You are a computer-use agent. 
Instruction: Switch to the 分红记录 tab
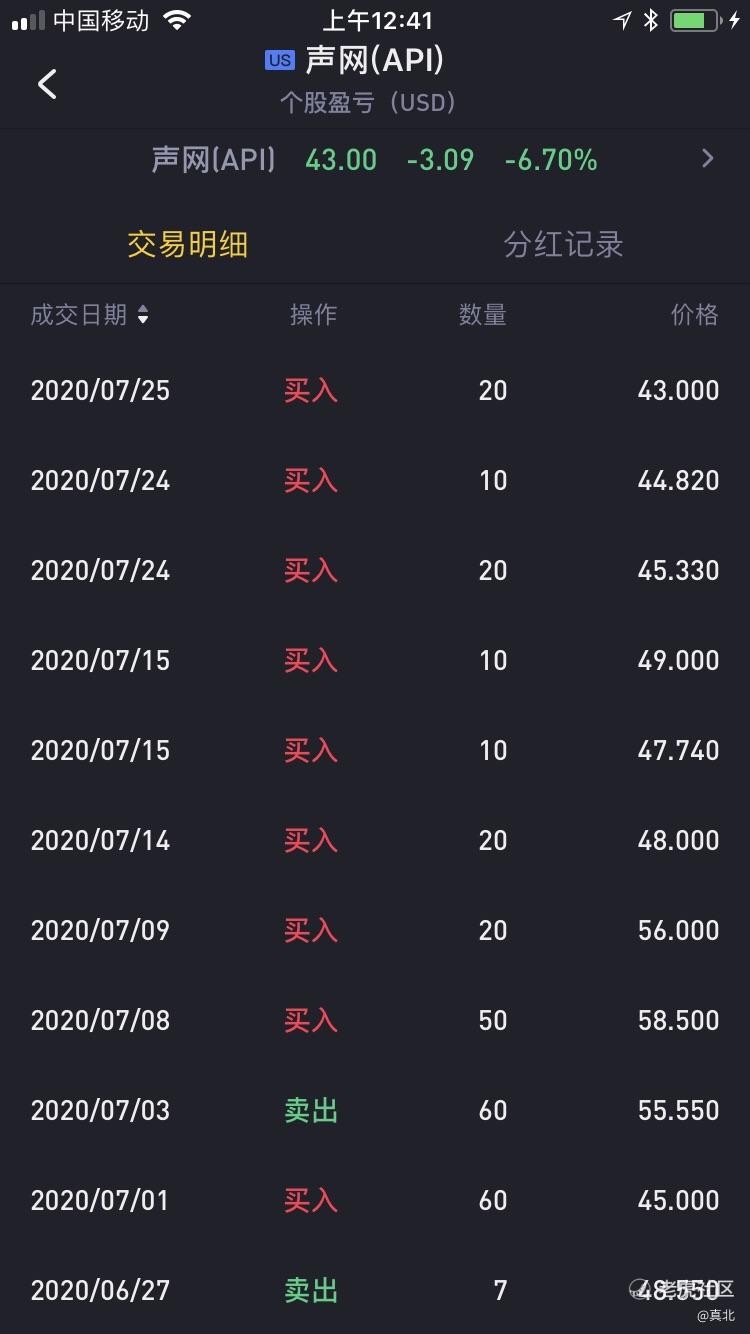[x=563, y=245]
